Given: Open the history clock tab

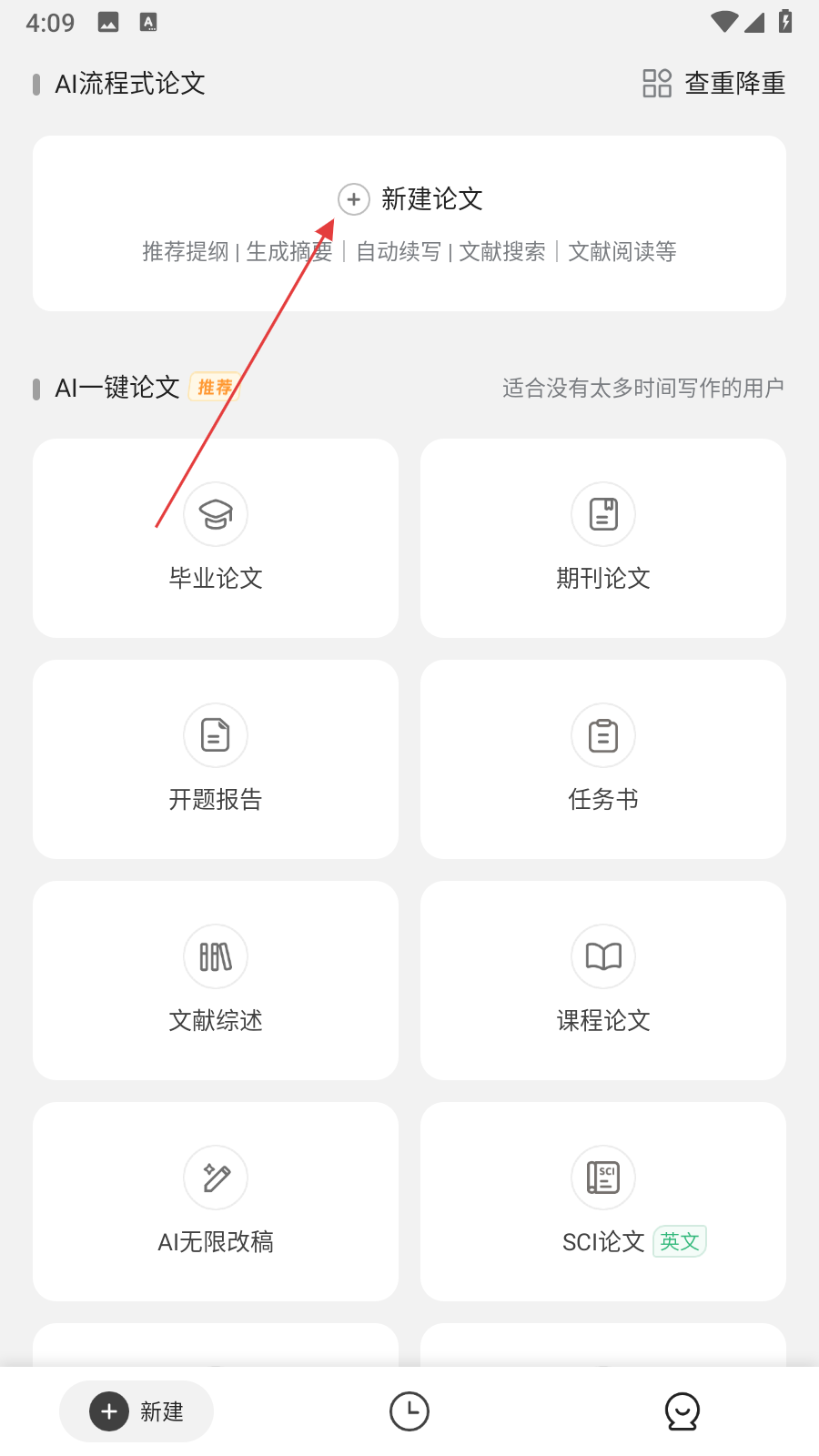Looking at the screenshot, I should pyautogui.click(x=409, y=1411).
